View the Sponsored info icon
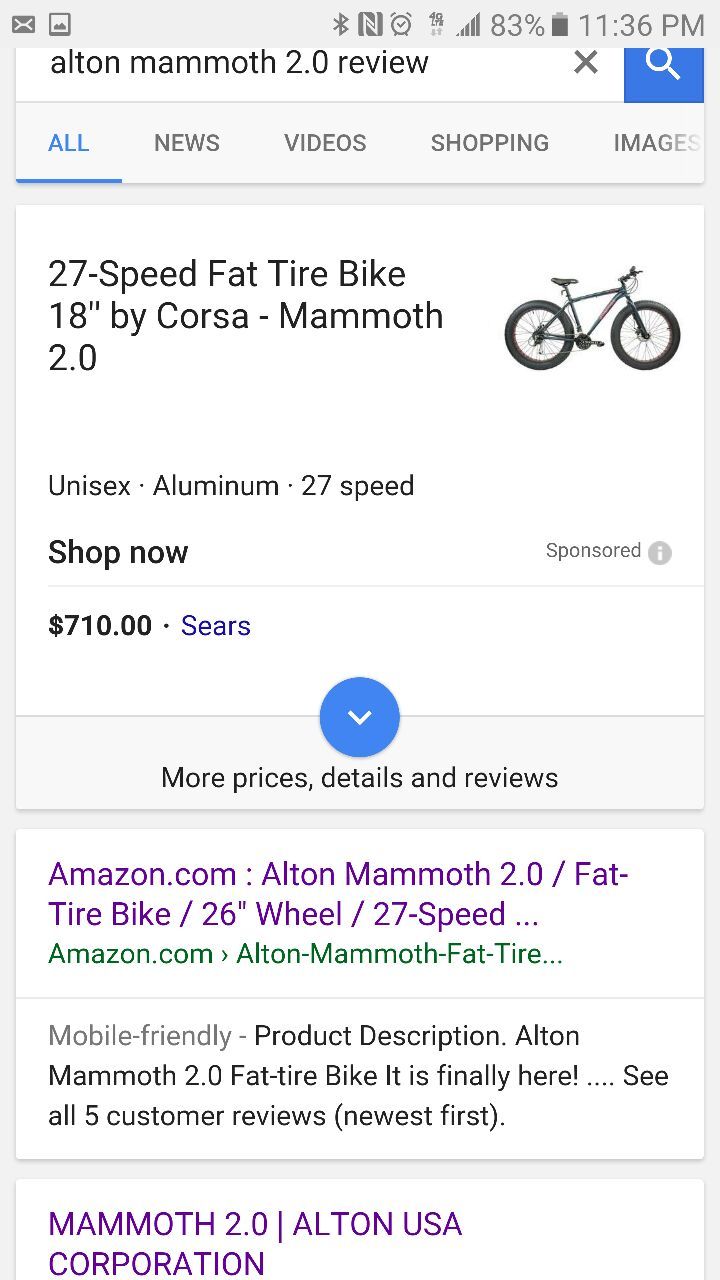The width and height of the screenshot is (720, 1280). tap(660, 552)
